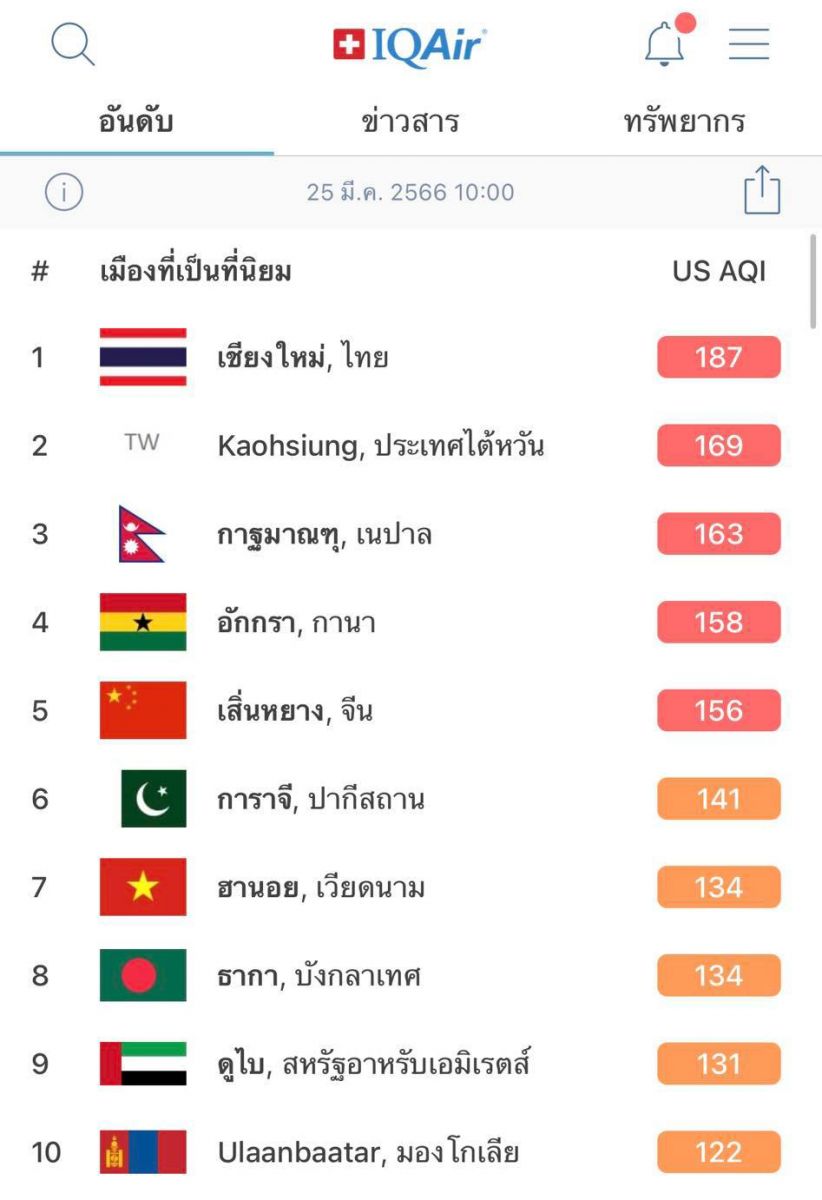Viewport: 822px width, 1200px height.
Task: Select the เสิ่นหยาง, จีน row
Action: click(296, 712)
